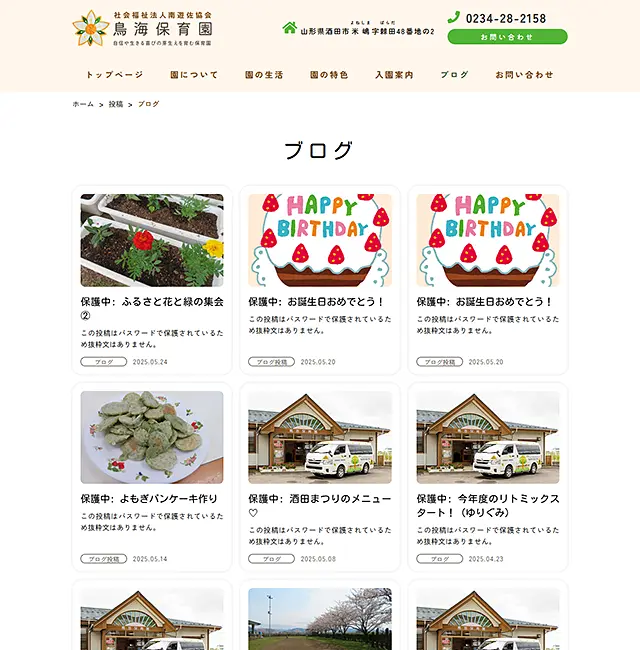Open お問い合わせ in navigation menu
640x650 pixels.
click(x=524, y=75)
